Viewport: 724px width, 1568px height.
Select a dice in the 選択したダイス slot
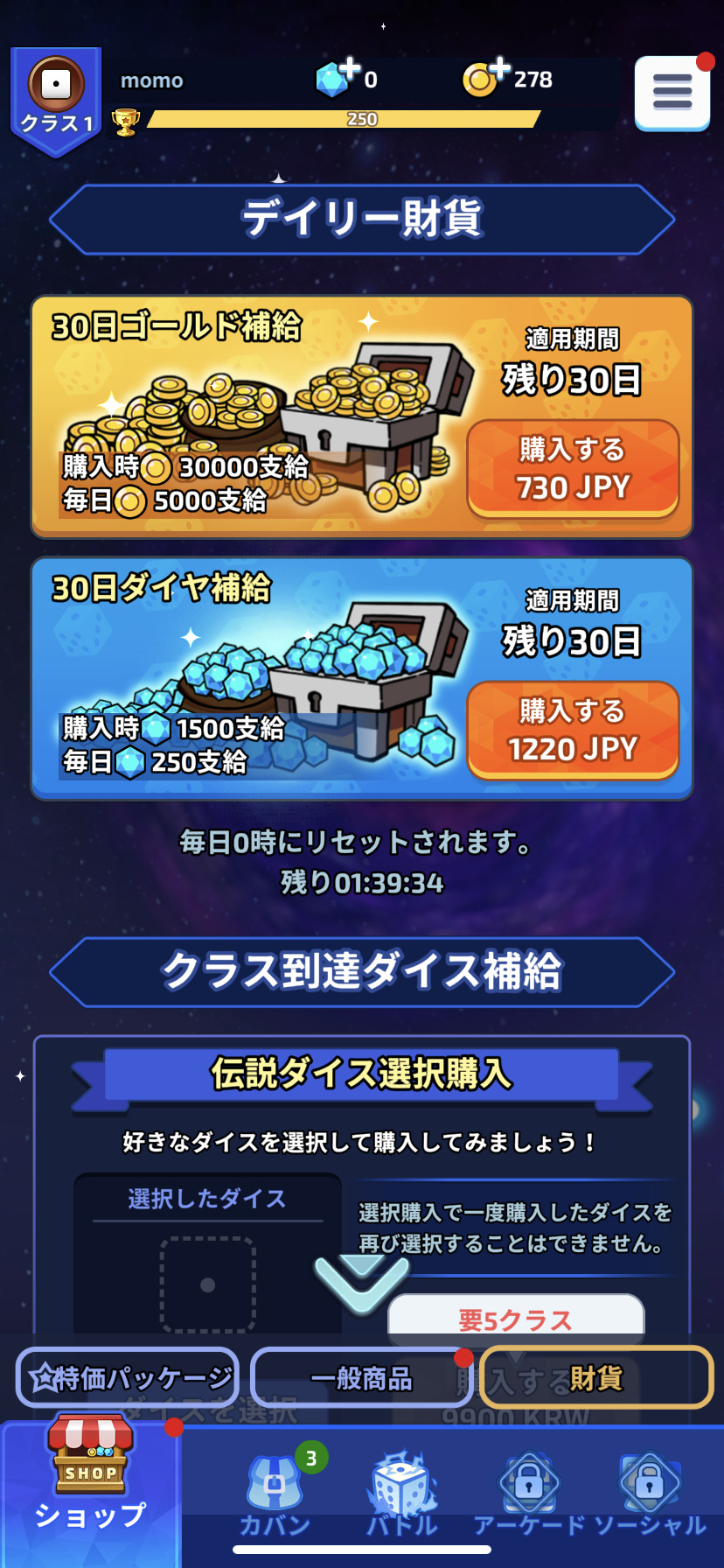[x=207, y=1283]
